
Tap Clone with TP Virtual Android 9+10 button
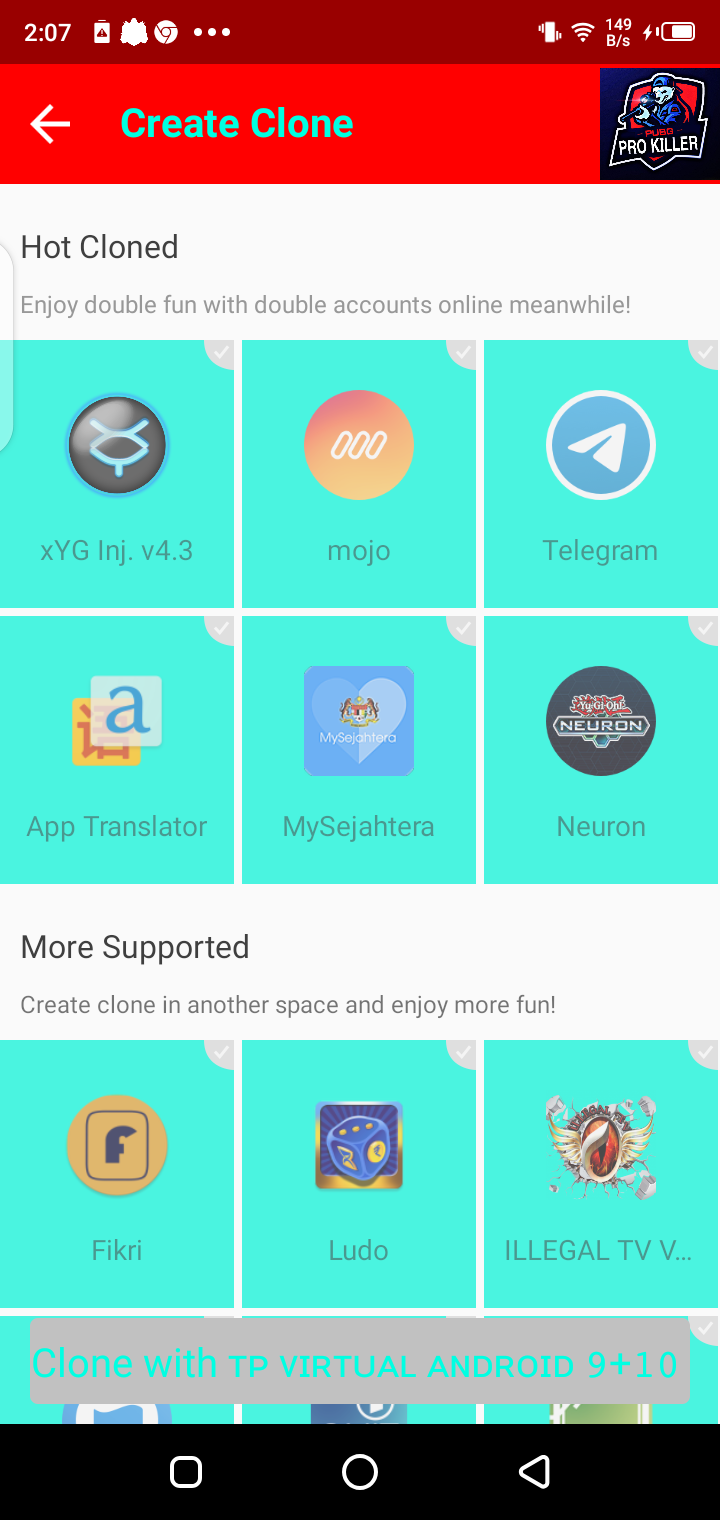click(x=359, y=1362)
